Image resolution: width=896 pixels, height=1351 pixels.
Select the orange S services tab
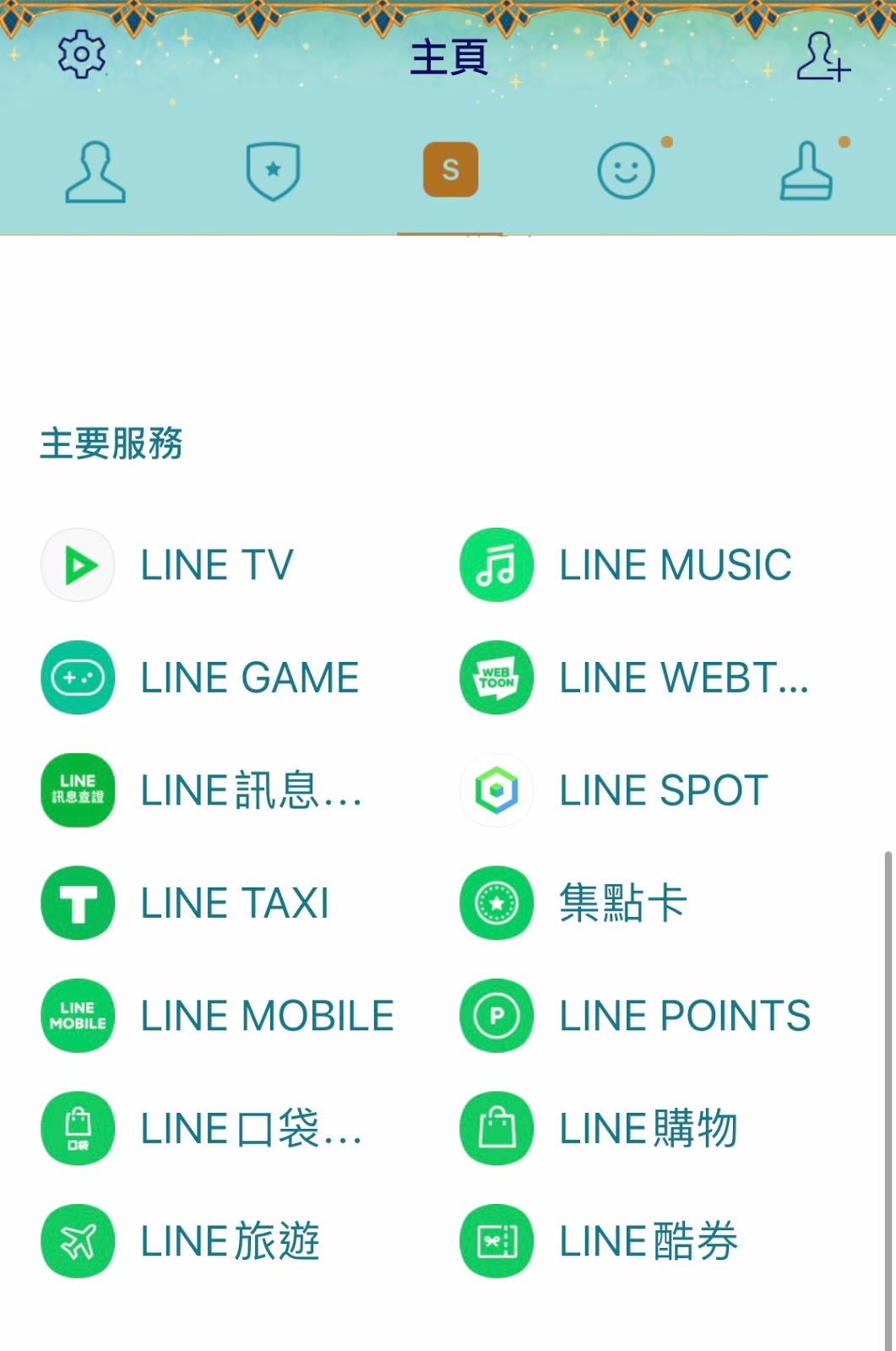tap(450, 170)
